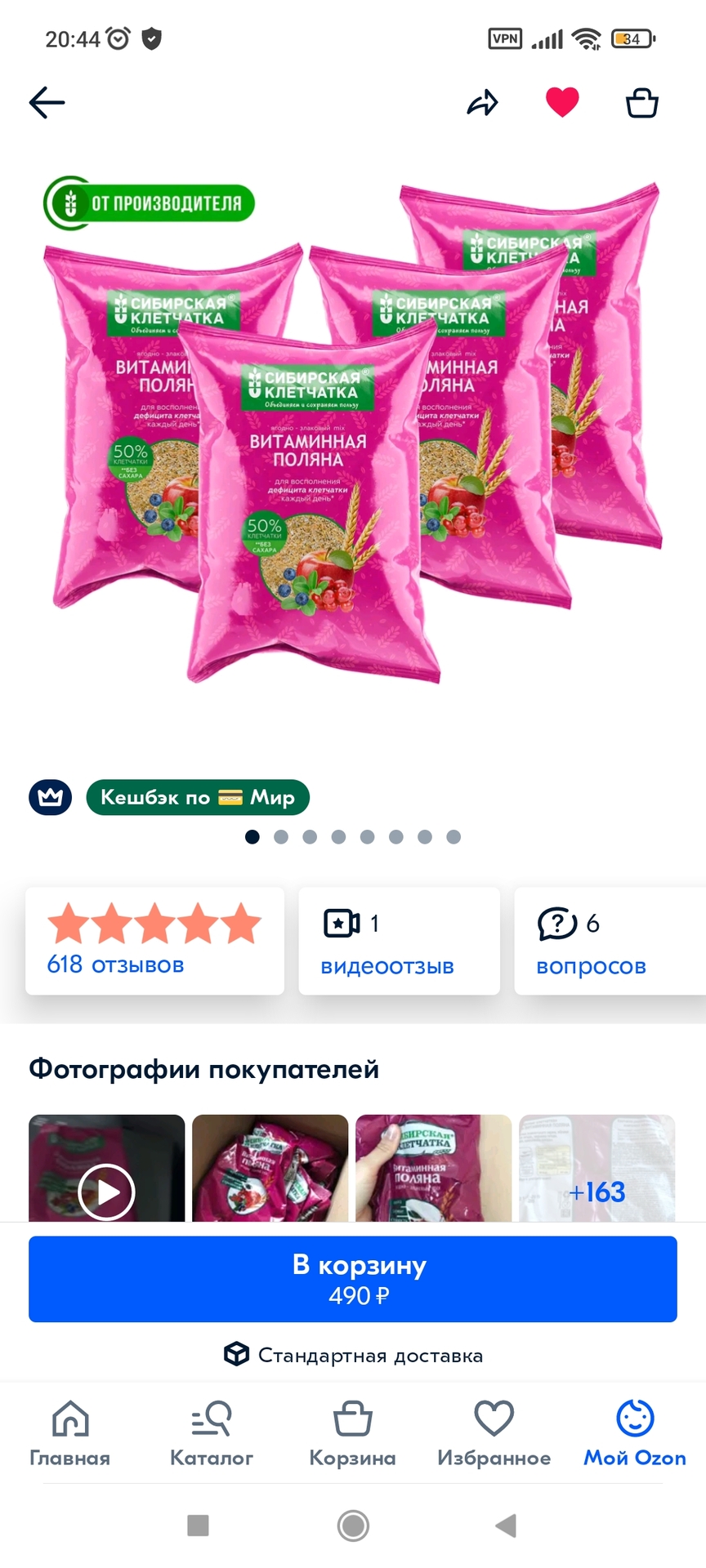The width and height of the screenshot is (706, 1568).
Task: Open the 618 отзывов reviews card
Action: point(154,941)
